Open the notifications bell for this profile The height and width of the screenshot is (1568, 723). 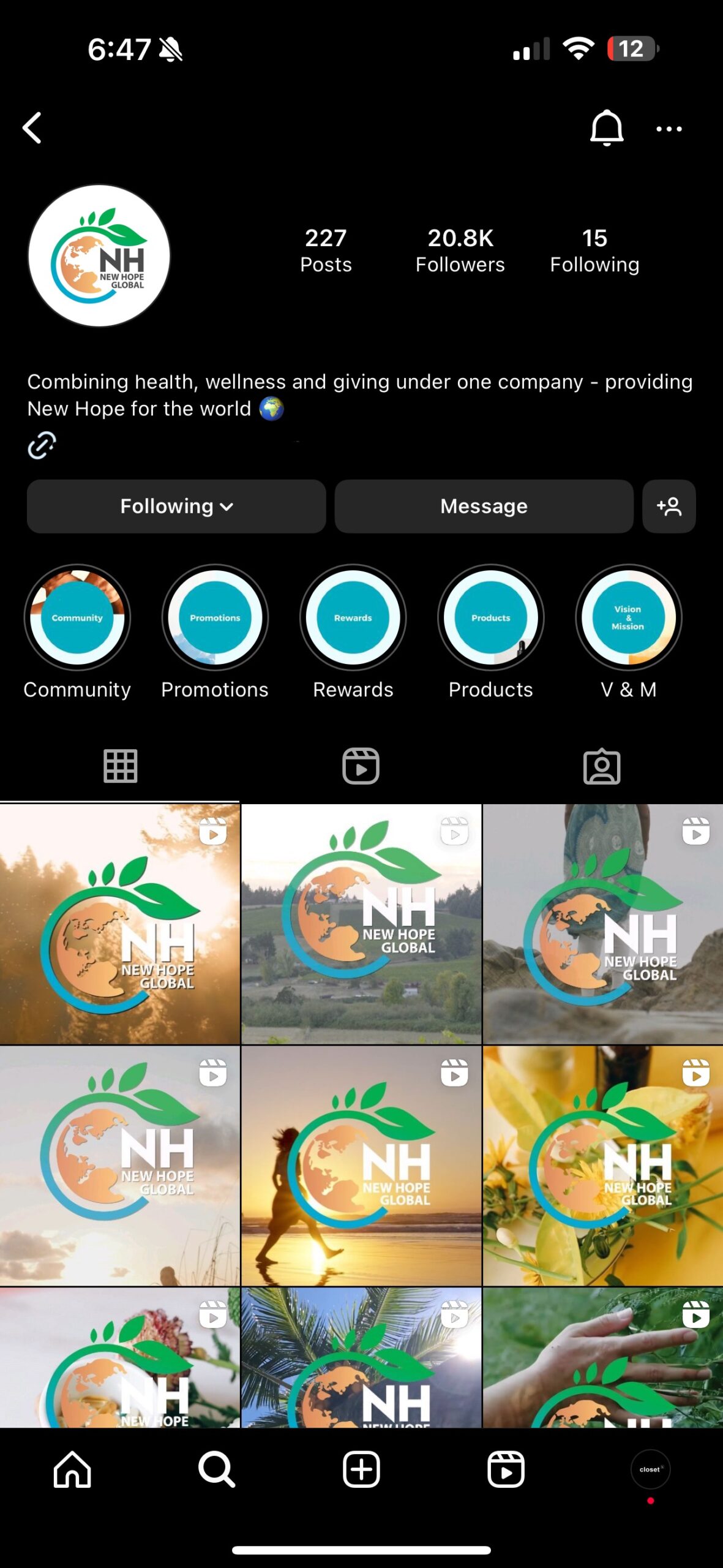[x=606, y=128]
